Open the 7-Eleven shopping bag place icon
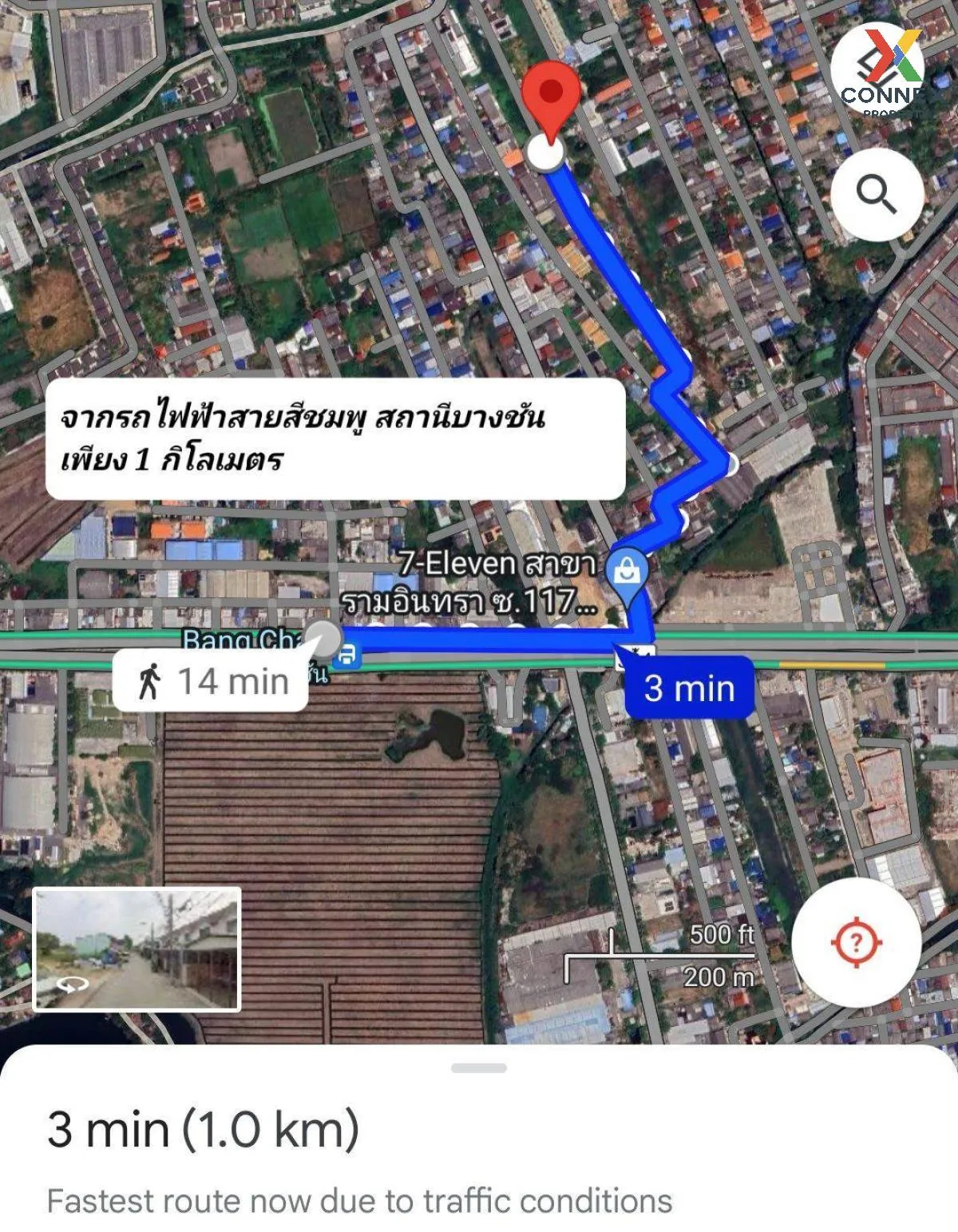The image size is (958, 1232). 627,570
